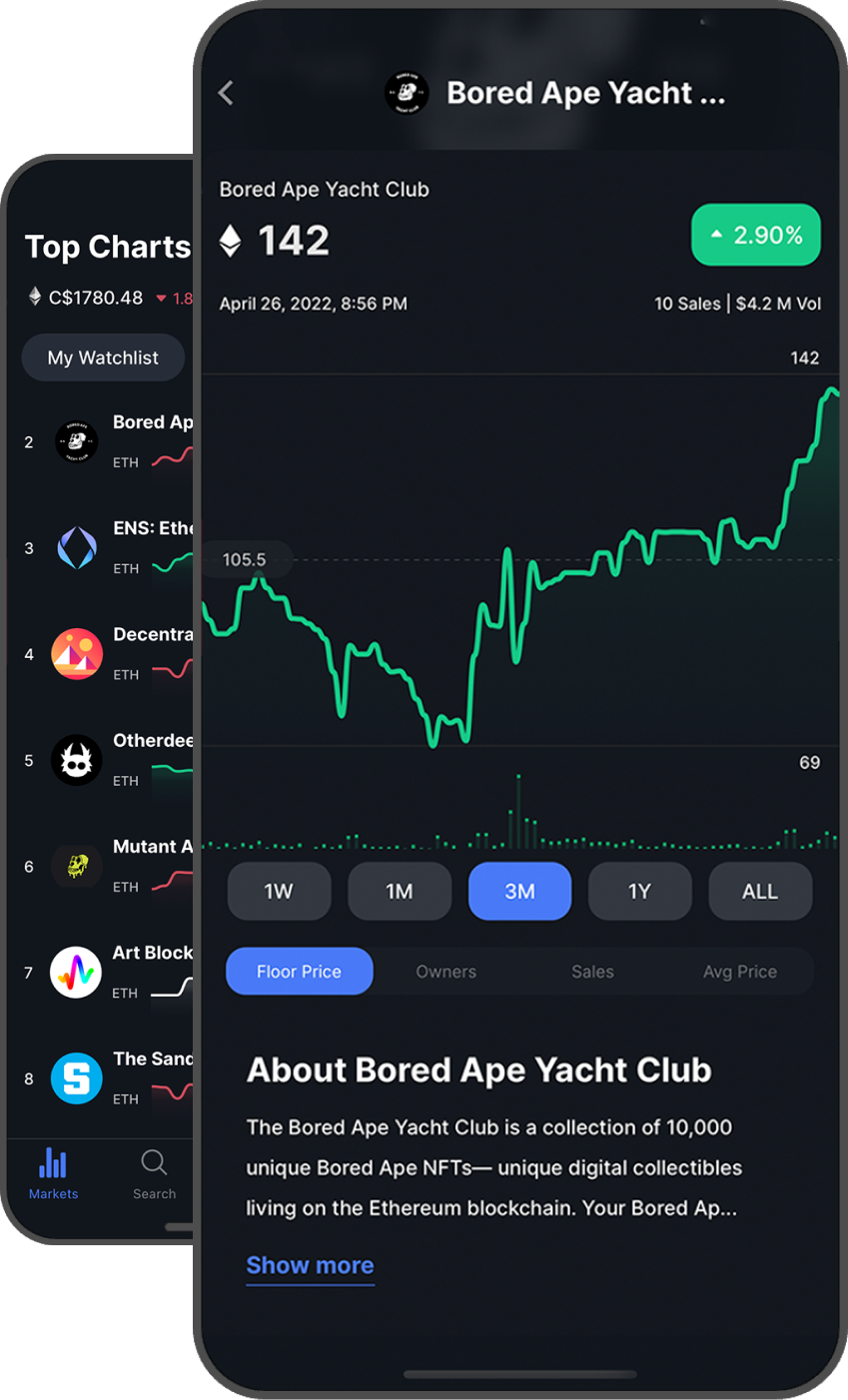The width and height of the screenshot is (848, 1400).
Task: Select the 1Y time range tab
Action: (639, 891)
